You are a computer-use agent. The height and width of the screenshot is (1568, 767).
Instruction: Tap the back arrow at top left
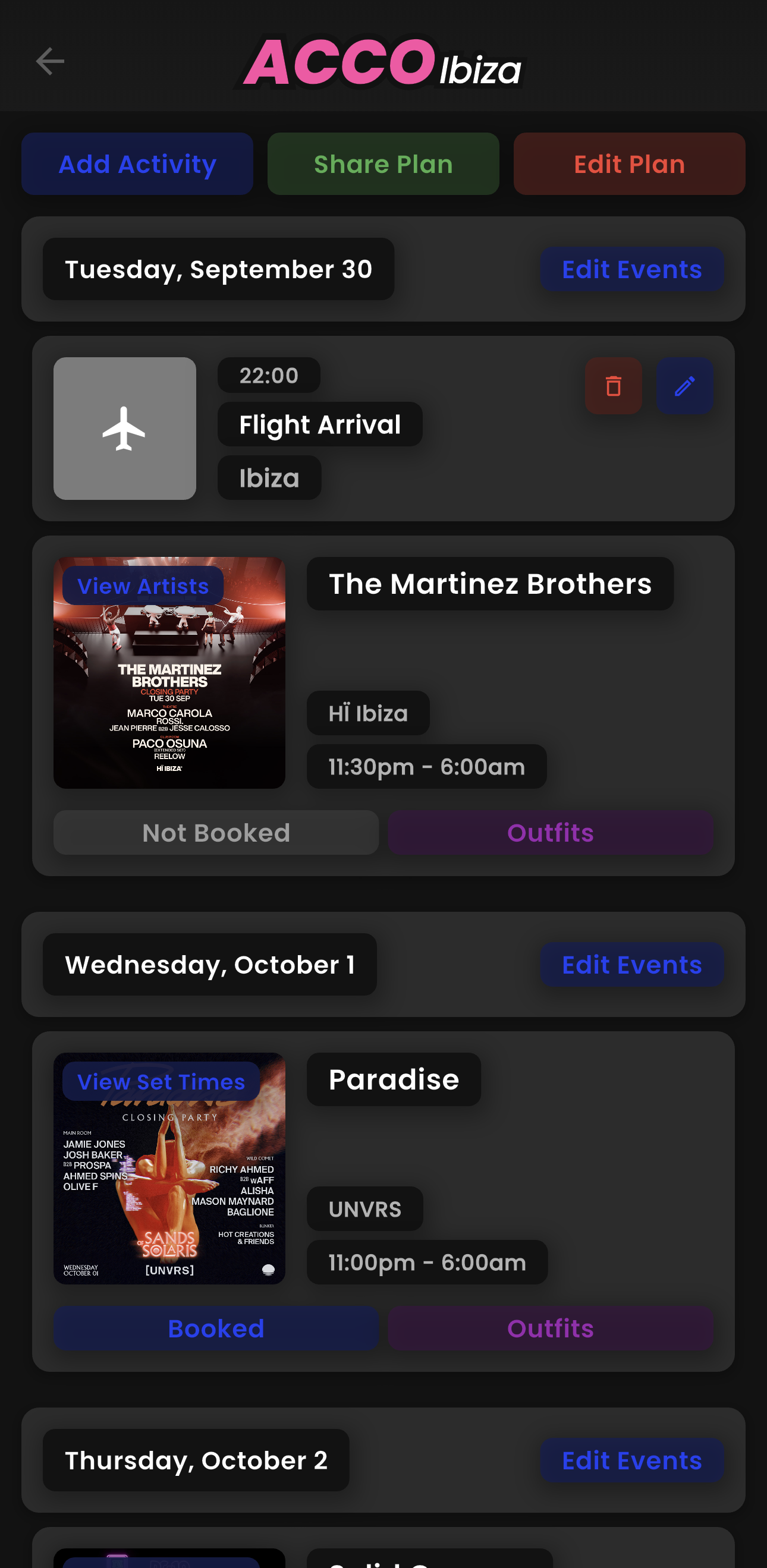pyautogui.click(x=51, y=61)
